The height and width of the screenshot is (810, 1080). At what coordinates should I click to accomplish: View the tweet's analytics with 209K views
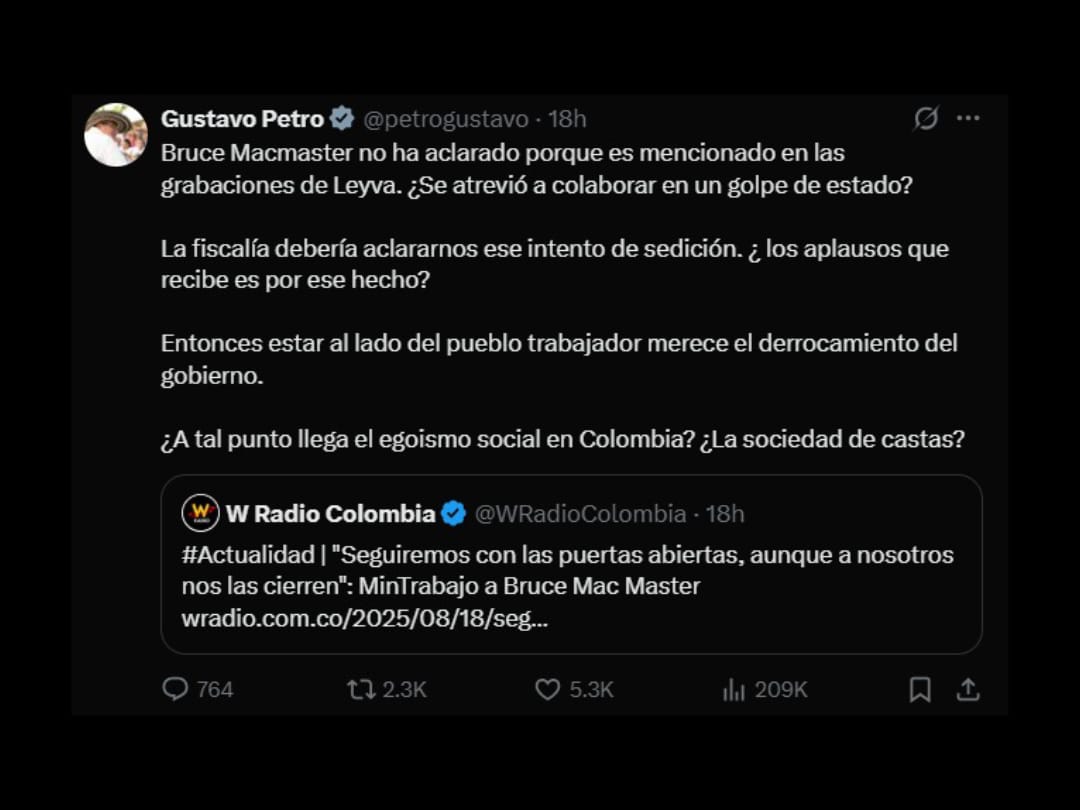click(735, 689)
